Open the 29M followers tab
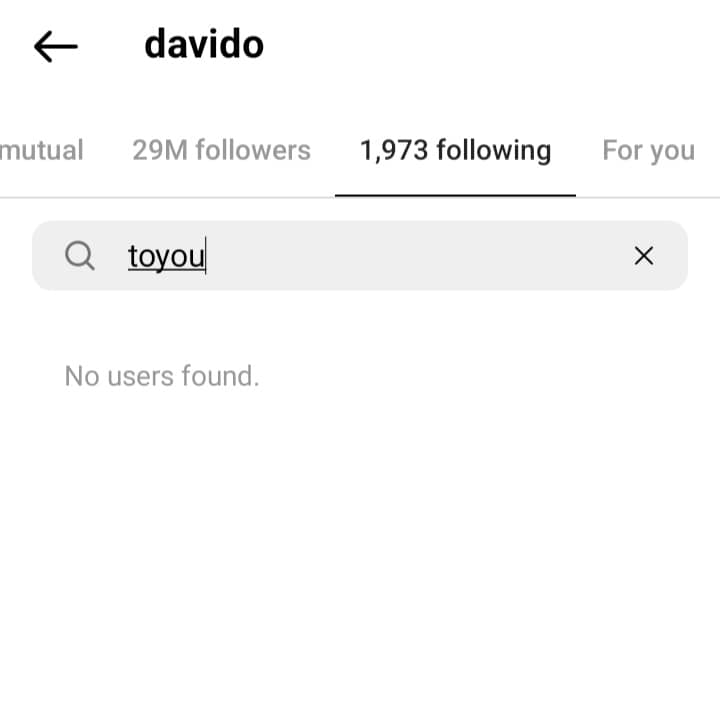 [x=221, y=151]
